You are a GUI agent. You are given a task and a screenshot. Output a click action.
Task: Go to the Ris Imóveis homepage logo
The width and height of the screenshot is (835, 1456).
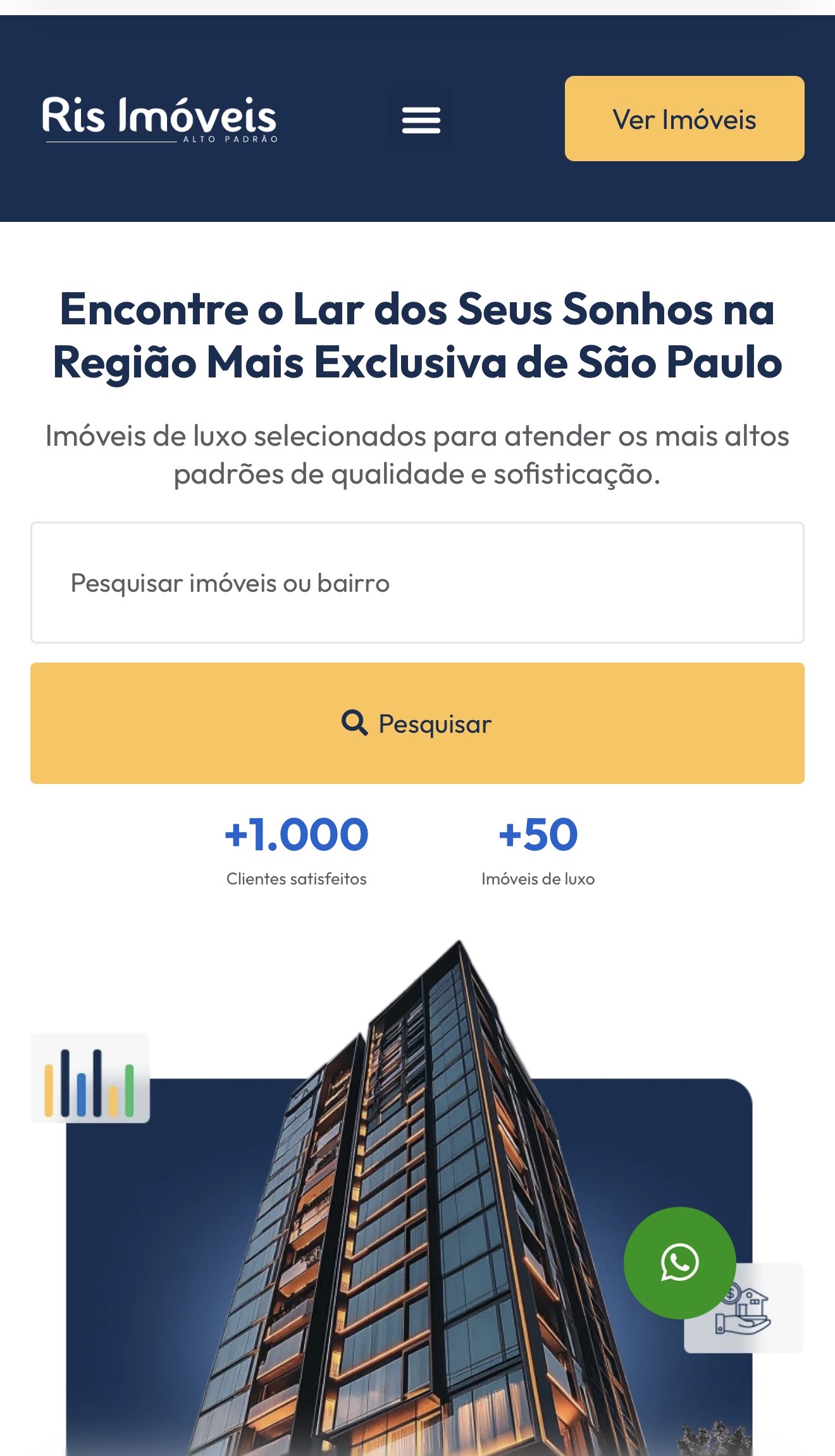(159, 119)
